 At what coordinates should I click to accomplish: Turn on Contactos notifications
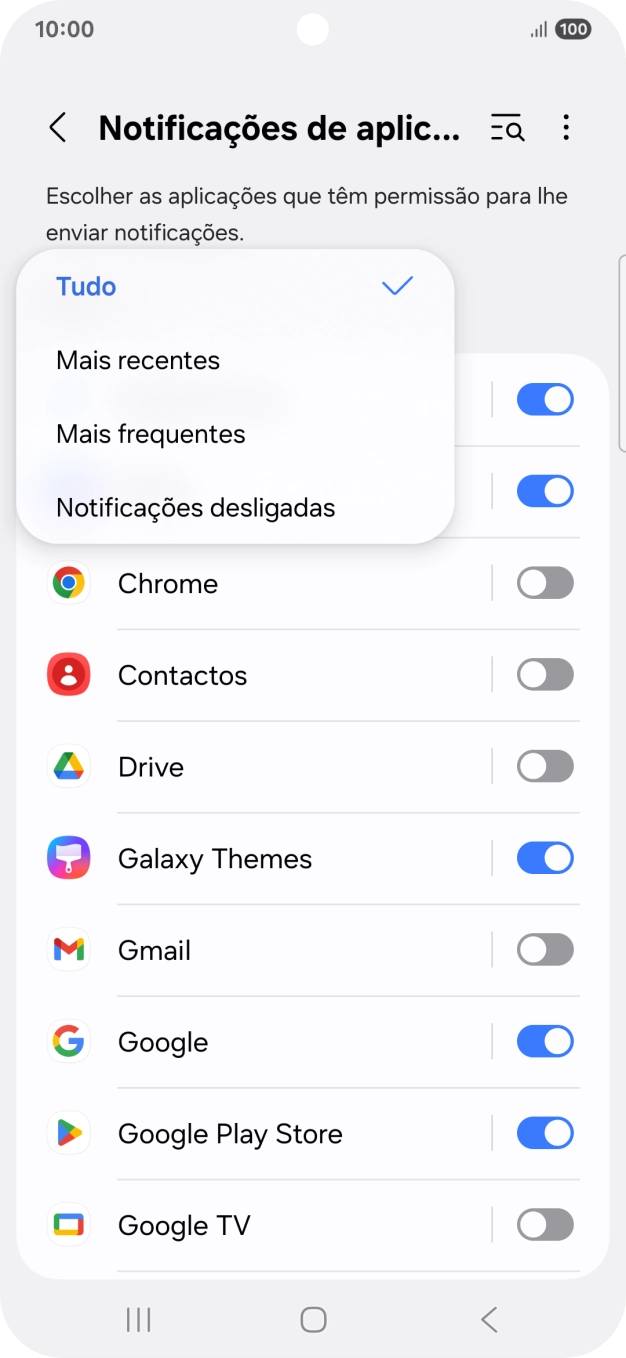(545, 675)
